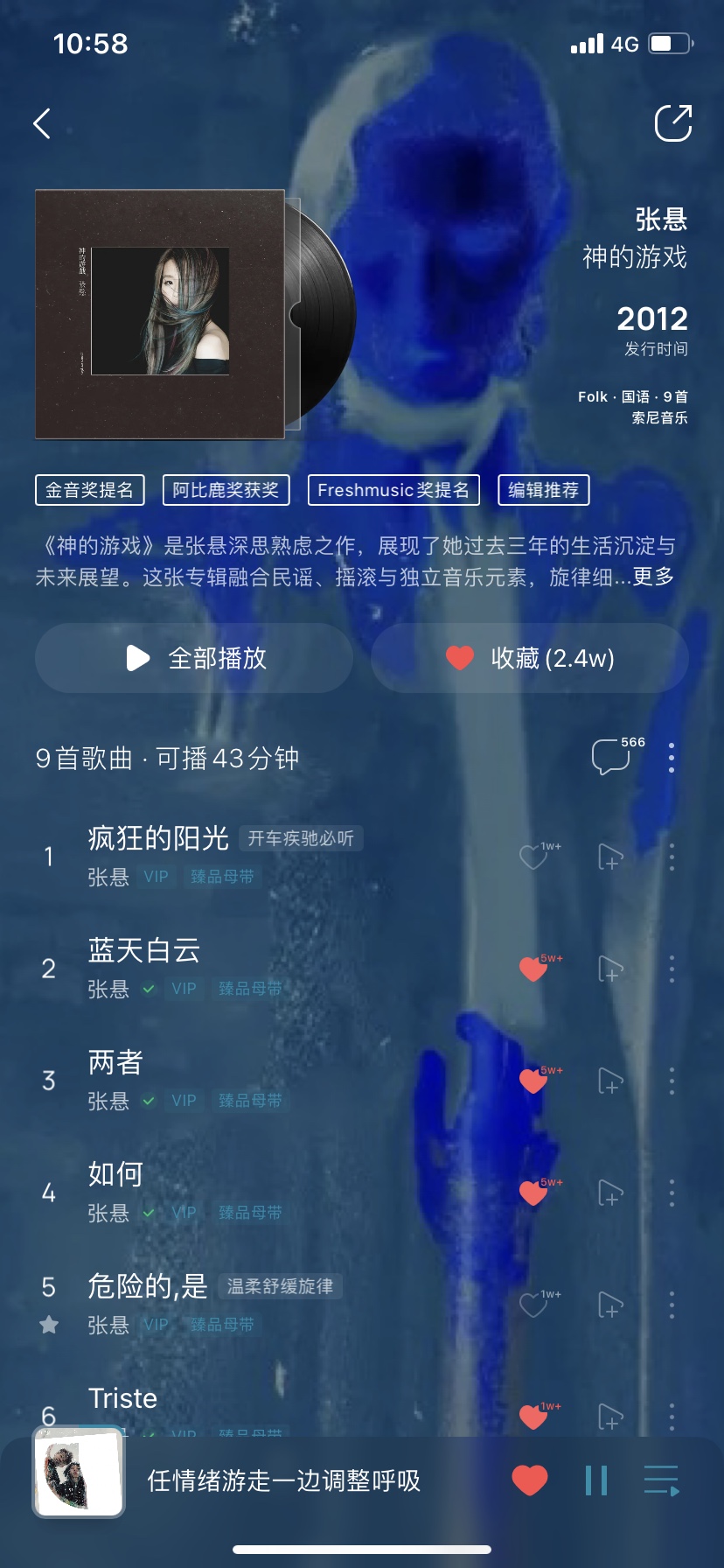Expand album description with 更多

[x=653, y=577]
